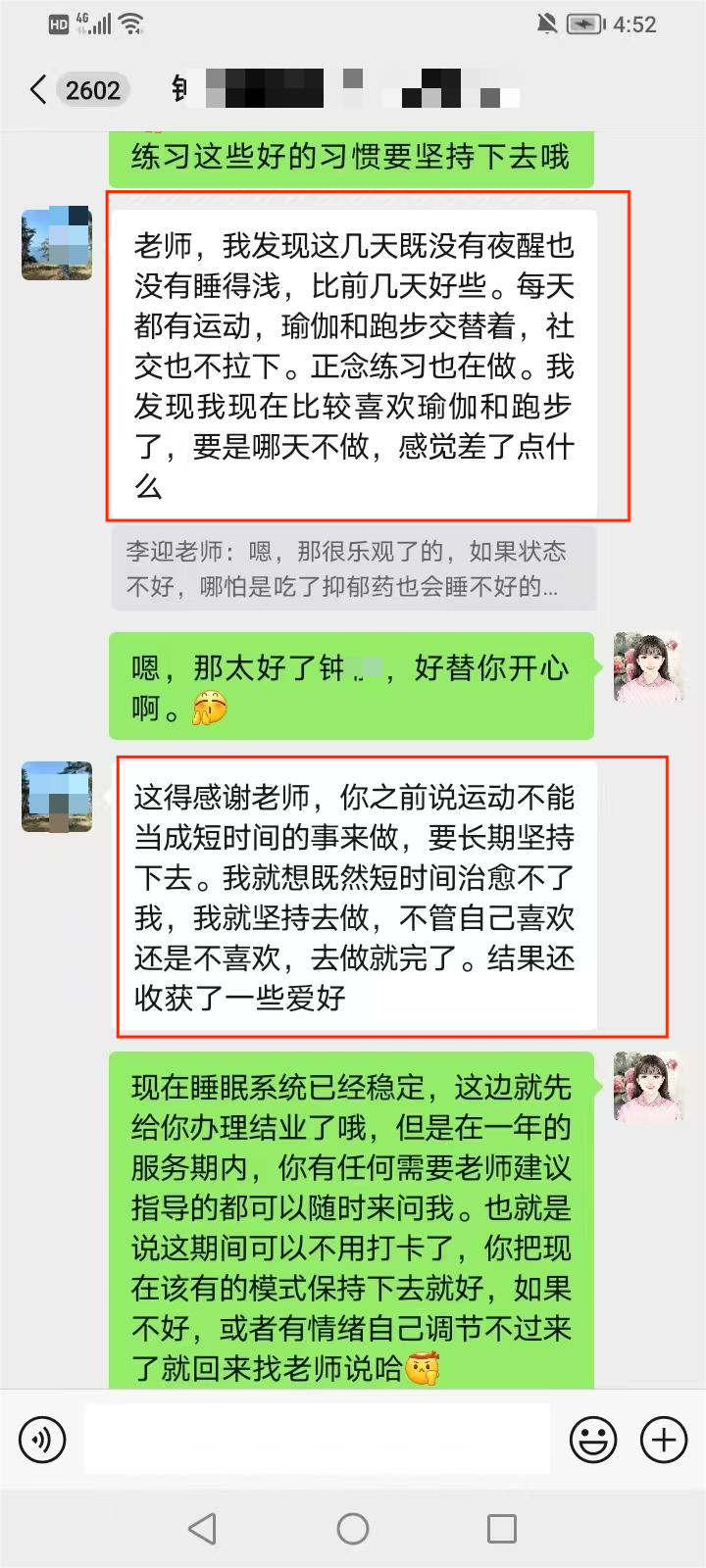Open the quoted 李迎老师 message
Screen dimensions: 706x1568
click(353, 568)
